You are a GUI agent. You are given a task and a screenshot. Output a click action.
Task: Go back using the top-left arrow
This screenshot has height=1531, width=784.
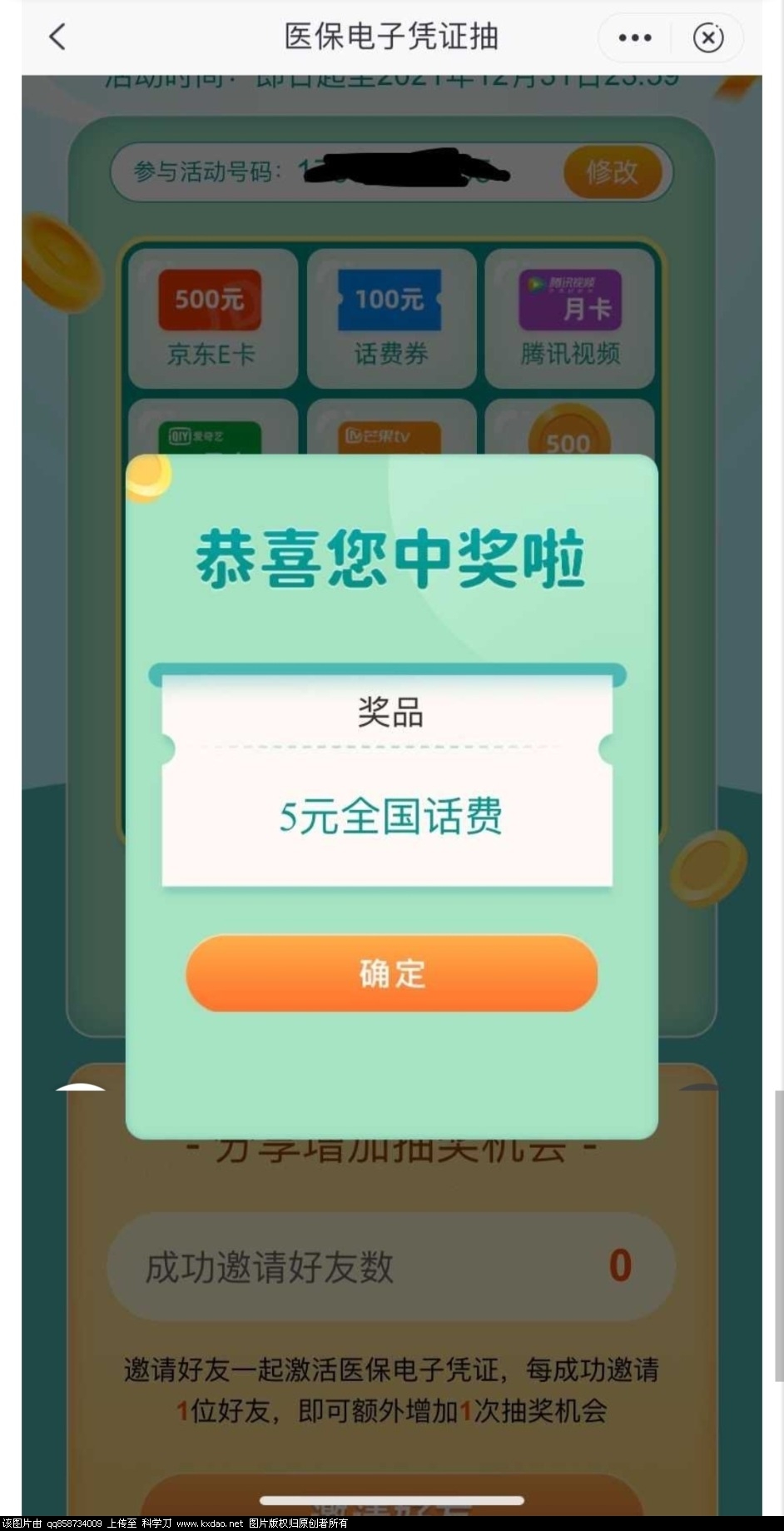[57, 37]
